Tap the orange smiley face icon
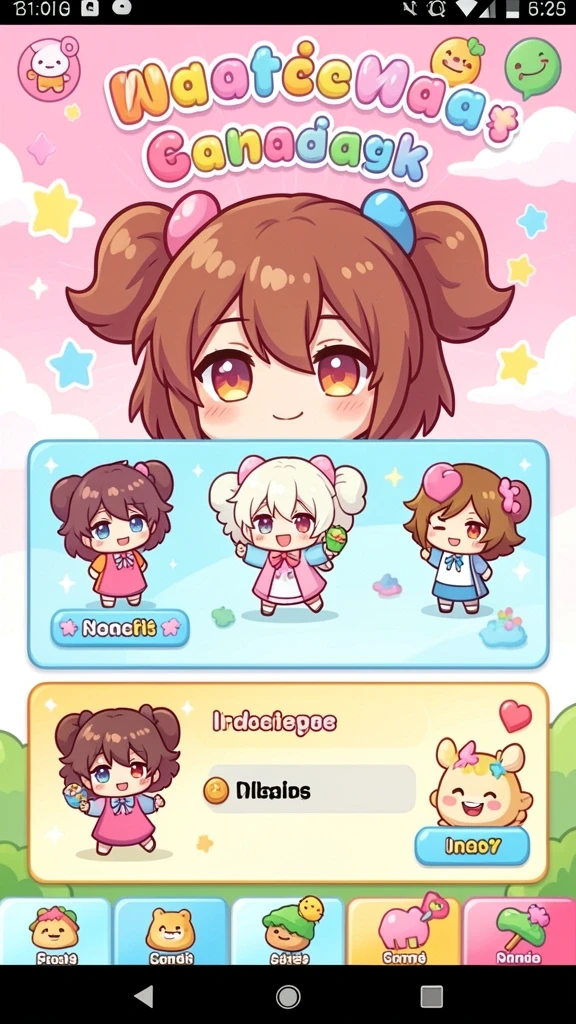Image resolution: width=576 pixels, height=1024 pixels. click(x=457, y=61)
